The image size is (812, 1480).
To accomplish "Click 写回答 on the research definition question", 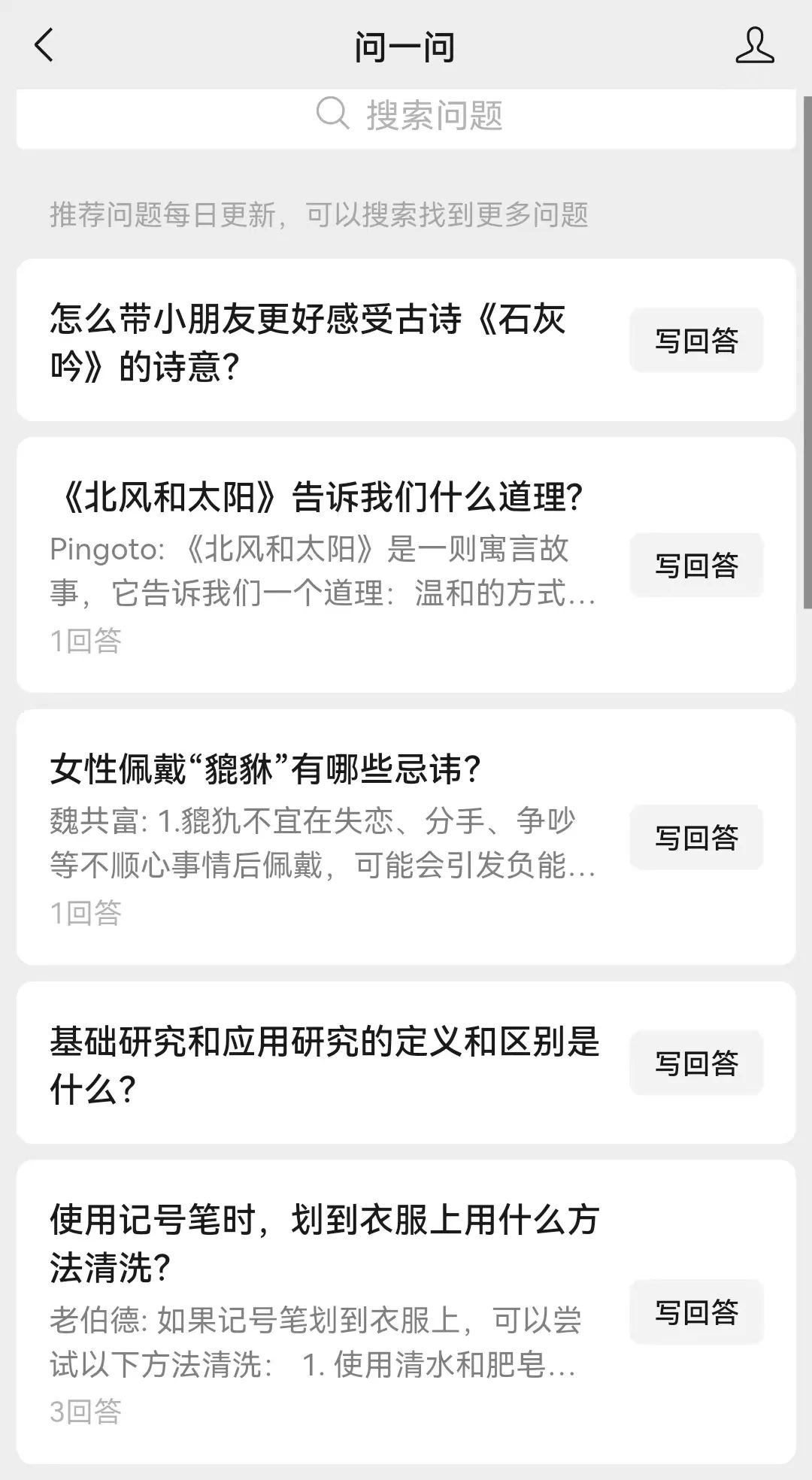I will tap(695, 1063).
